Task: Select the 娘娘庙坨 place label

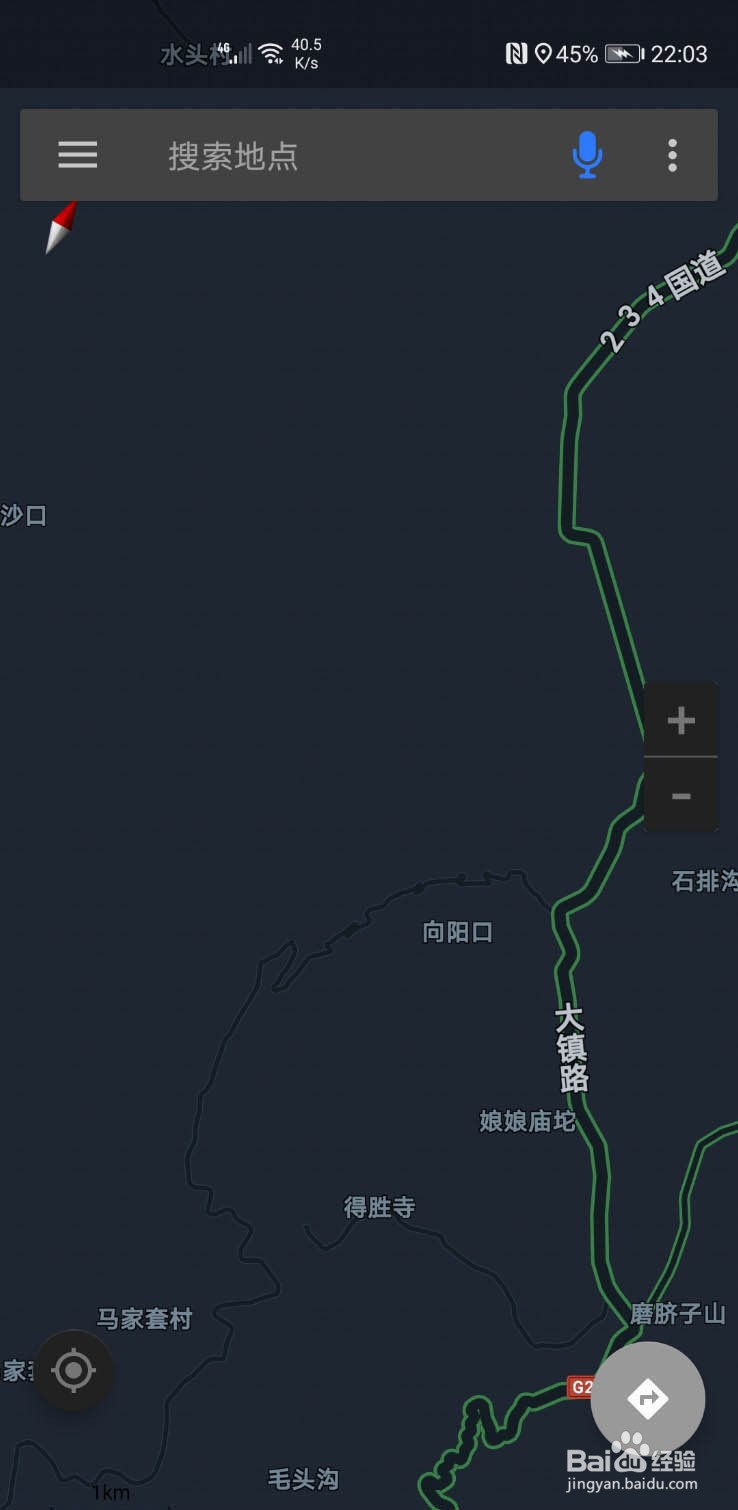Action: [x=527, y=1122]
